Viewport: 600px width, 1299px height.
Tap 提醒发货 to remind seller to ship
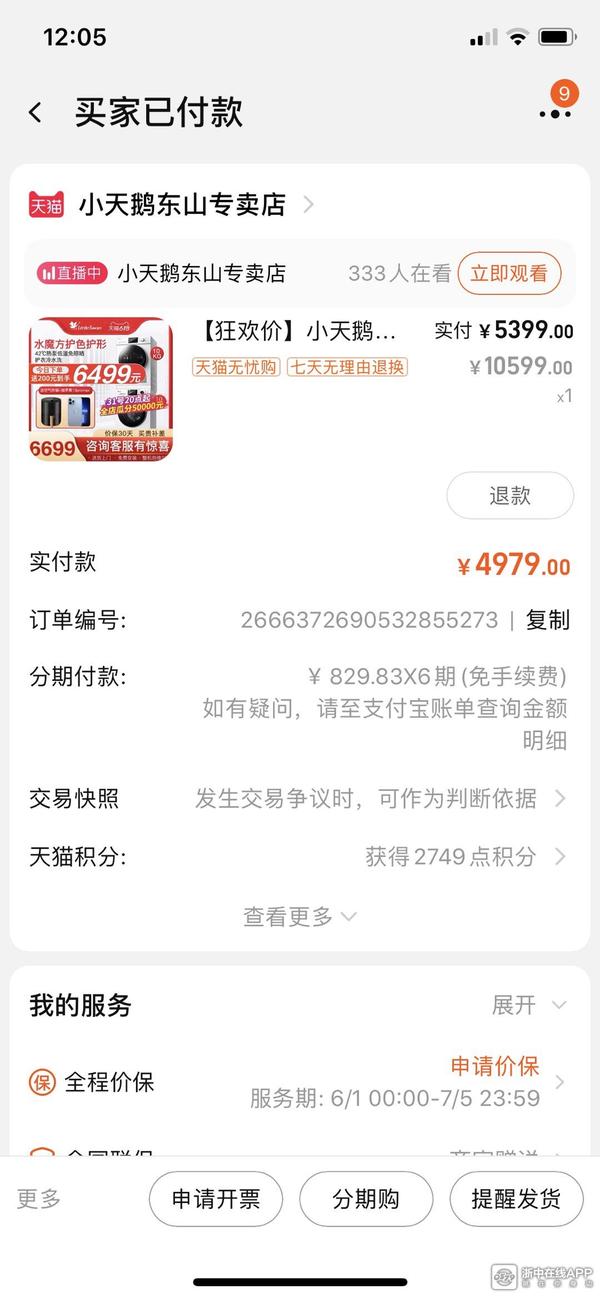pyautogui.click(x=515, y=1199)
